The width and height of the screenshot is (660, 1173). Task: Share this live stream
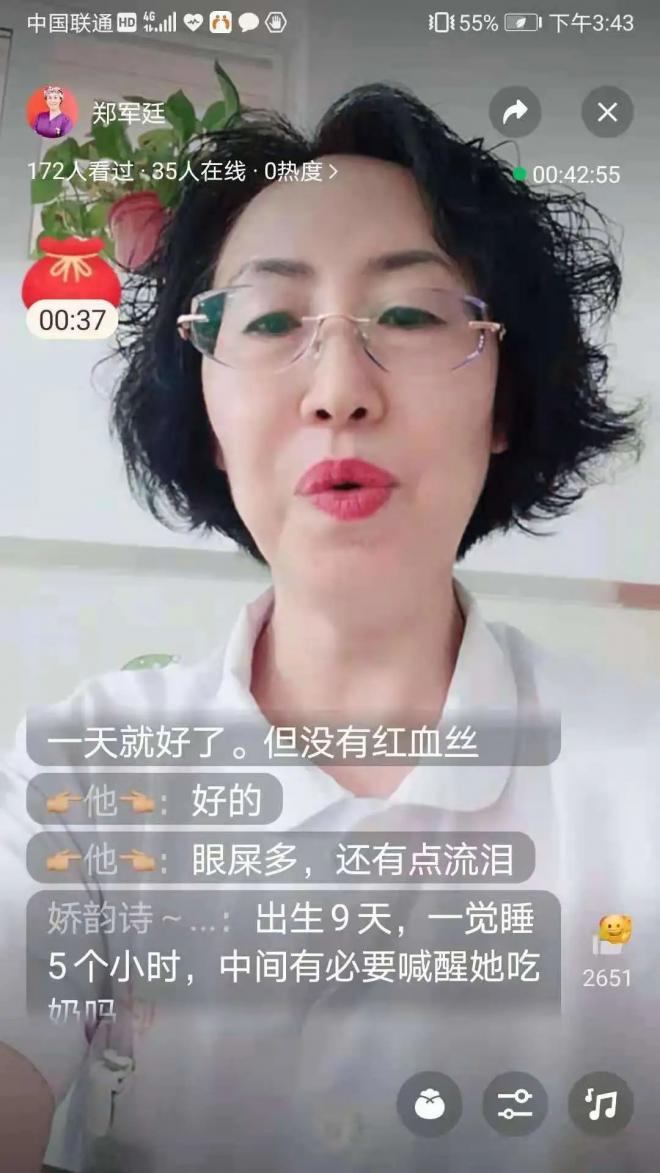point(515,112)
